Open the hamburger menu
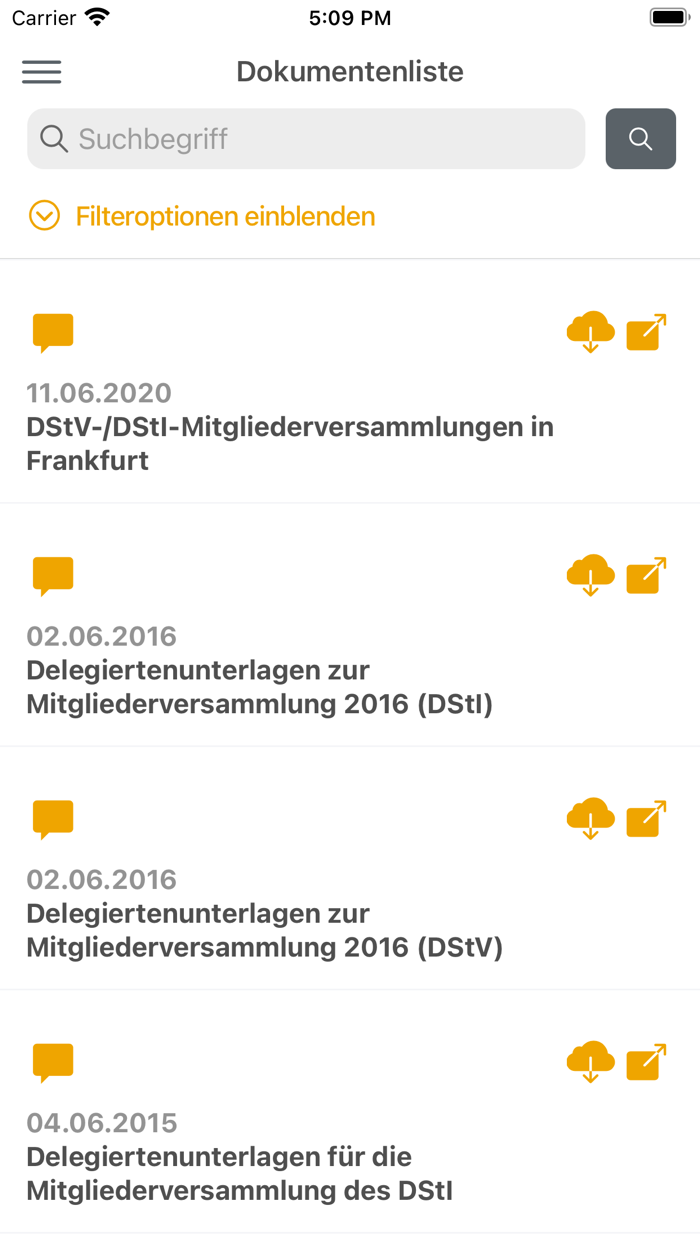 point(42,72)
